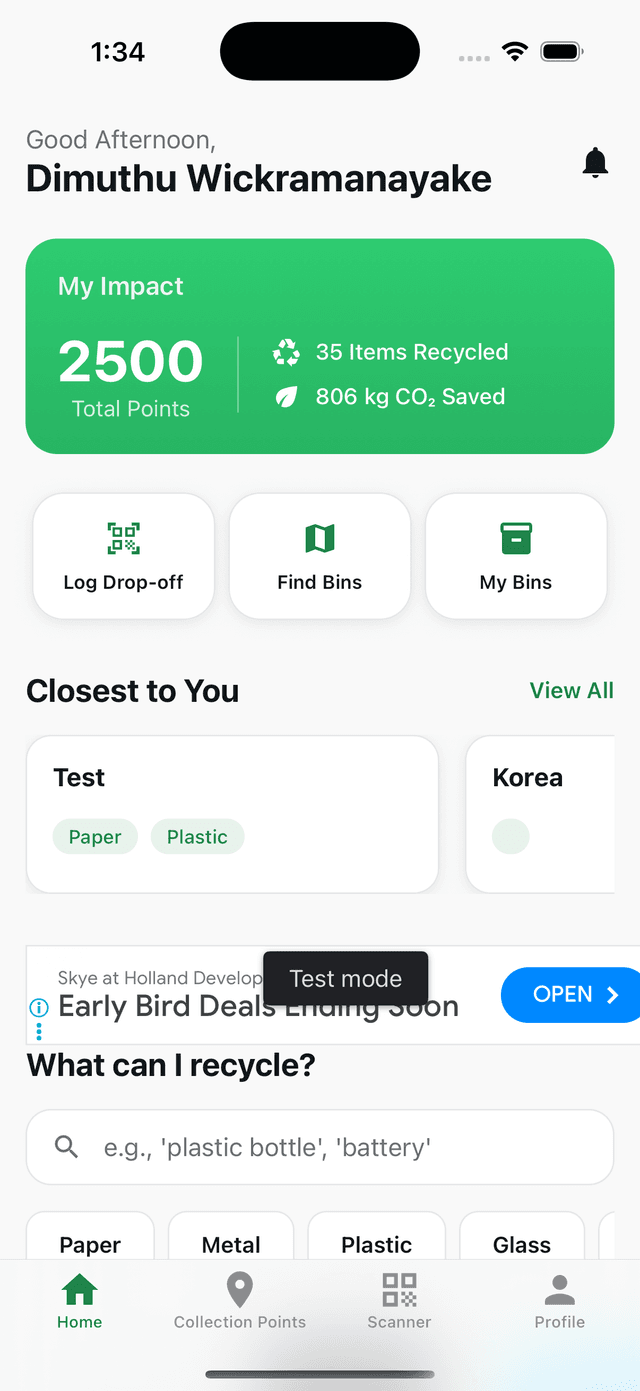Switch to the Home tab
Image resolution: width=640 pixels, height=1391 pixels.
coord(80,1302)
